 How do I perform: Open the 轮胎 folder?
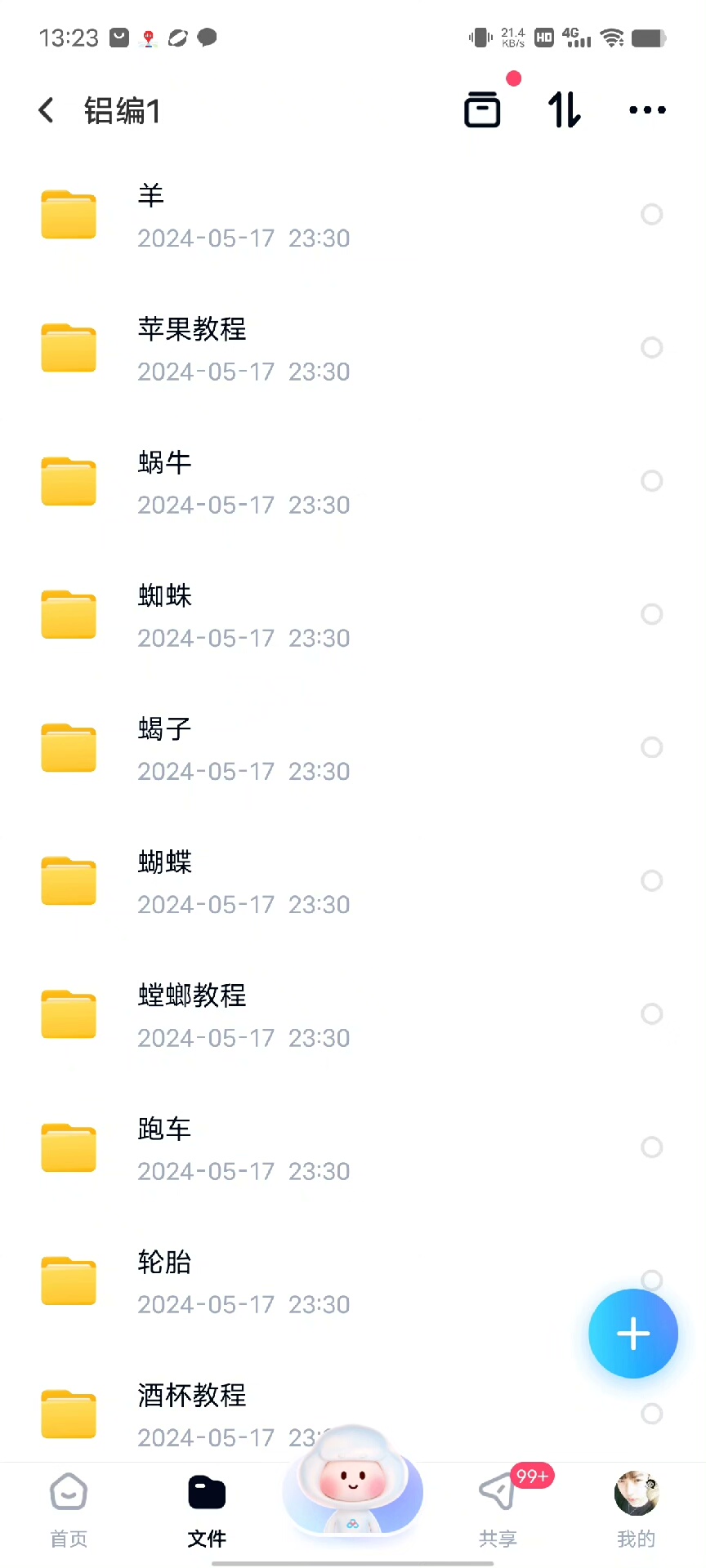(245, 1281)
